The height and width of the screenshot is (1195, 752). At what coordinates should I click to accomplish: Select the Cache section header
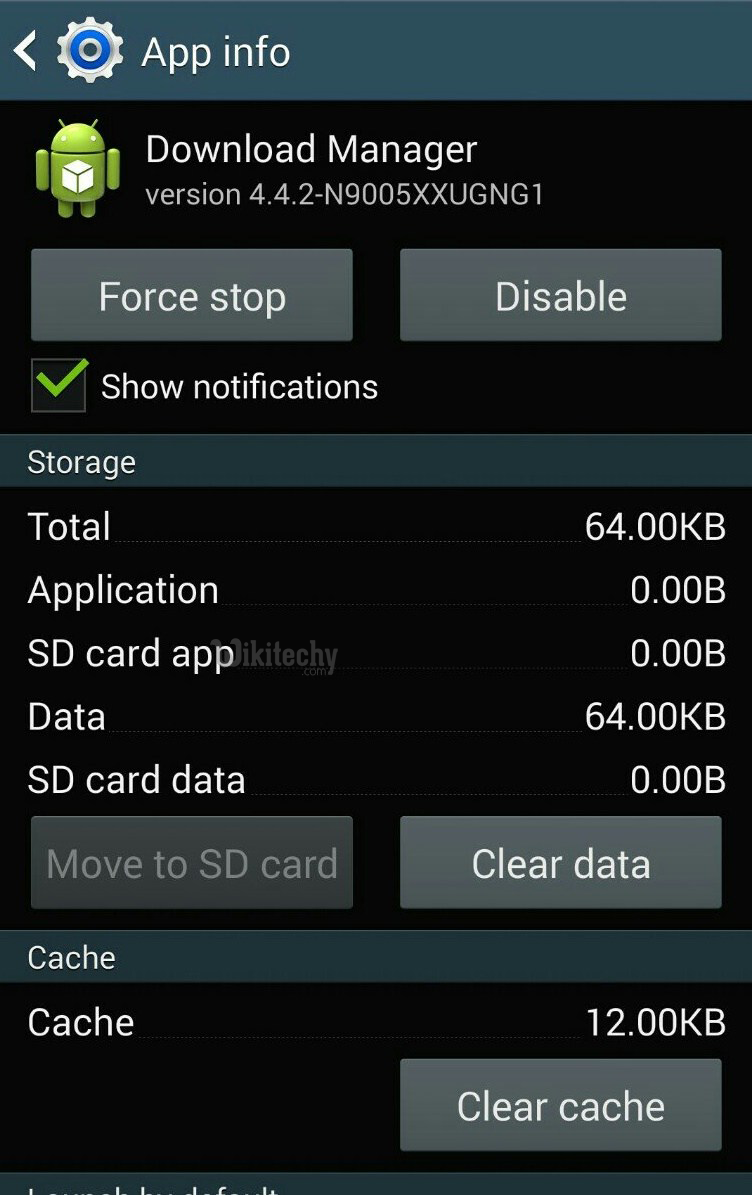(70, 957)
